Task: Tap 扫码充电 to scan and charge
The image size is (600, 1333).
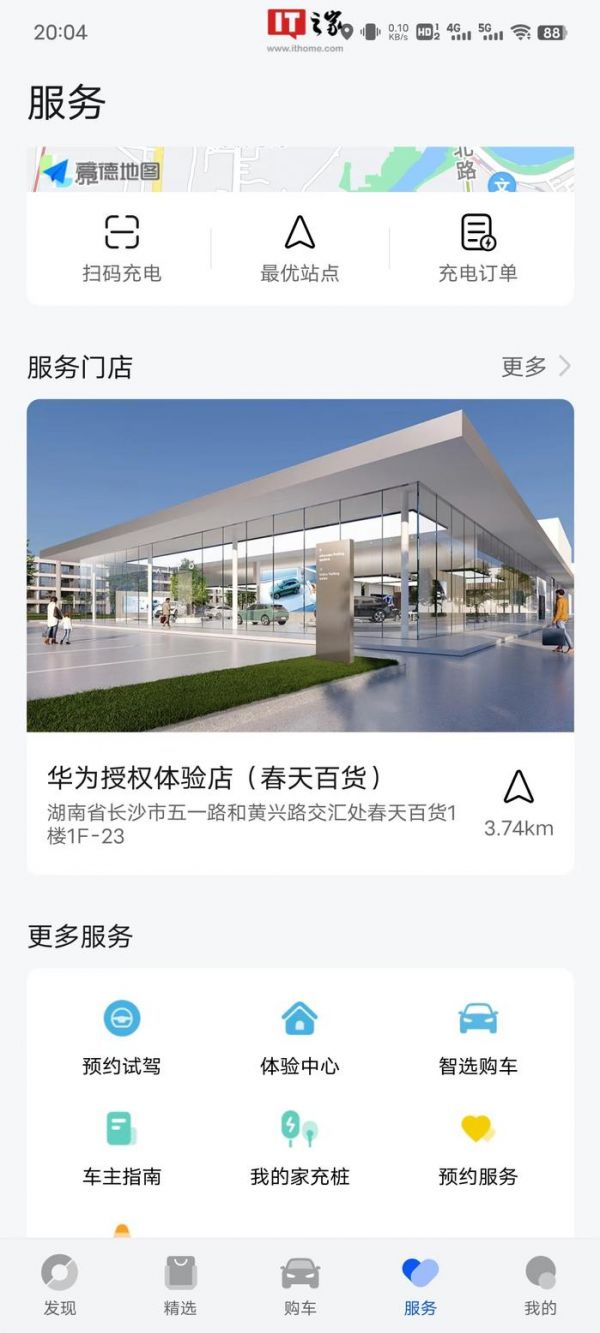Action: pos(121,248)
